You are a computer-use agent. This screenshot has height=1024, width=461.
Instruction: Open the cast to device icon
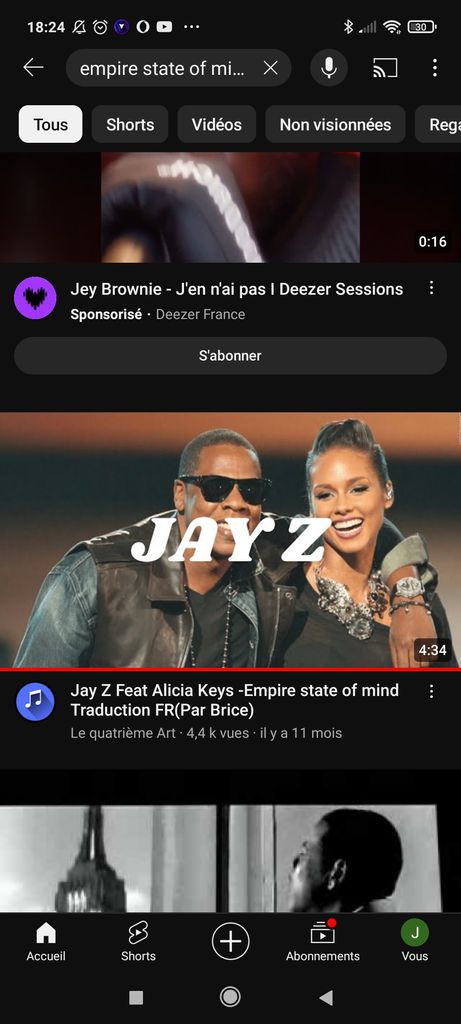pyautogui.click(x=385, y=68)
